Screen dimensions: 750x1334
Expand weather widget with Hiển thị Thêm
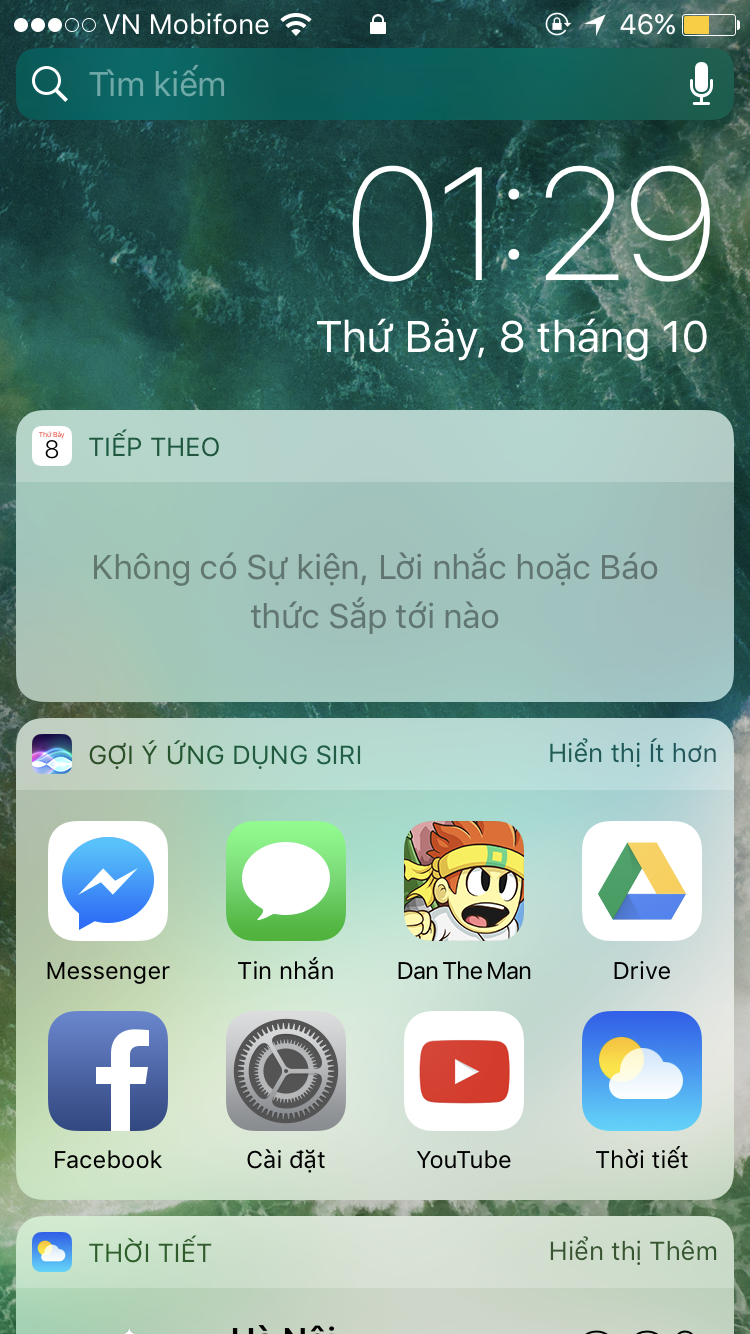633,1251
